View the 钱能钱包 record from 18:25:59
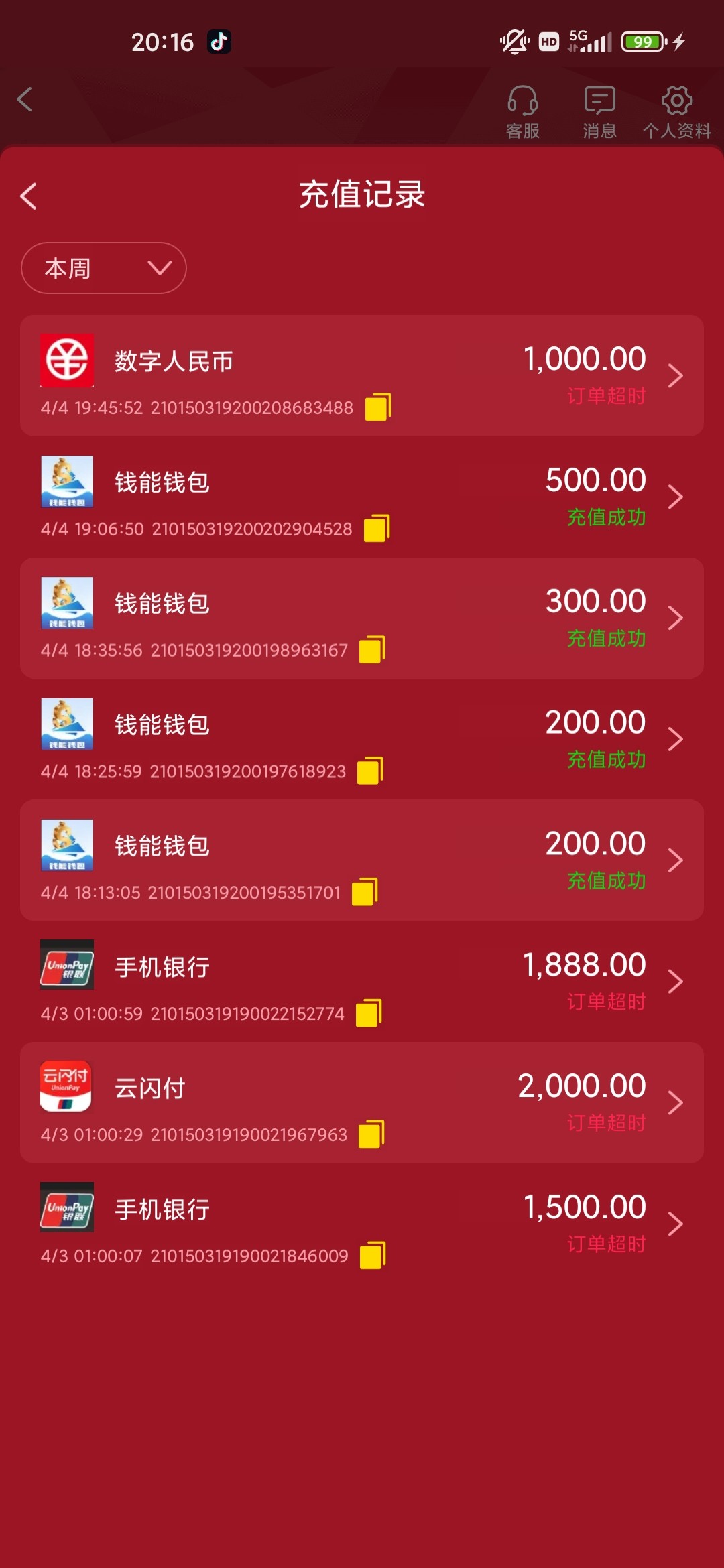This screenshot has height=1568, width=724. [x=362, y=739]
